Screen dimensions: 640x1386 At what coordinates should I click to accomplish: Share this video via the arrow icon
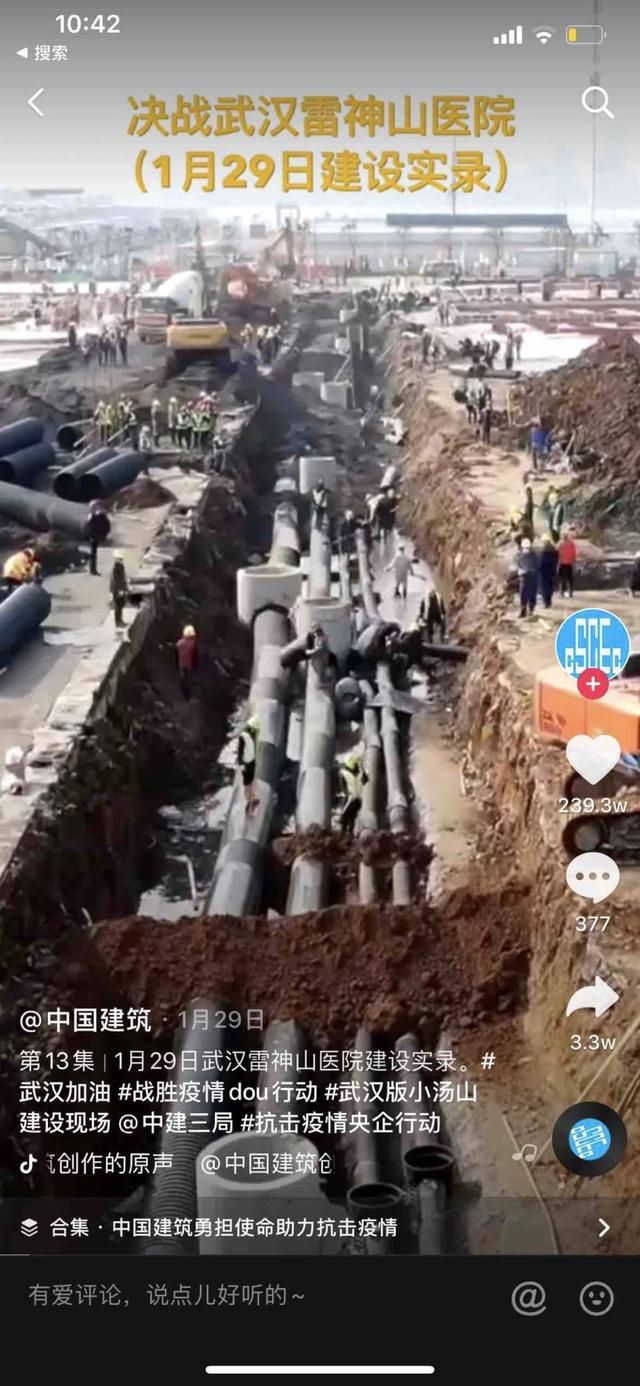coord(593,998)
